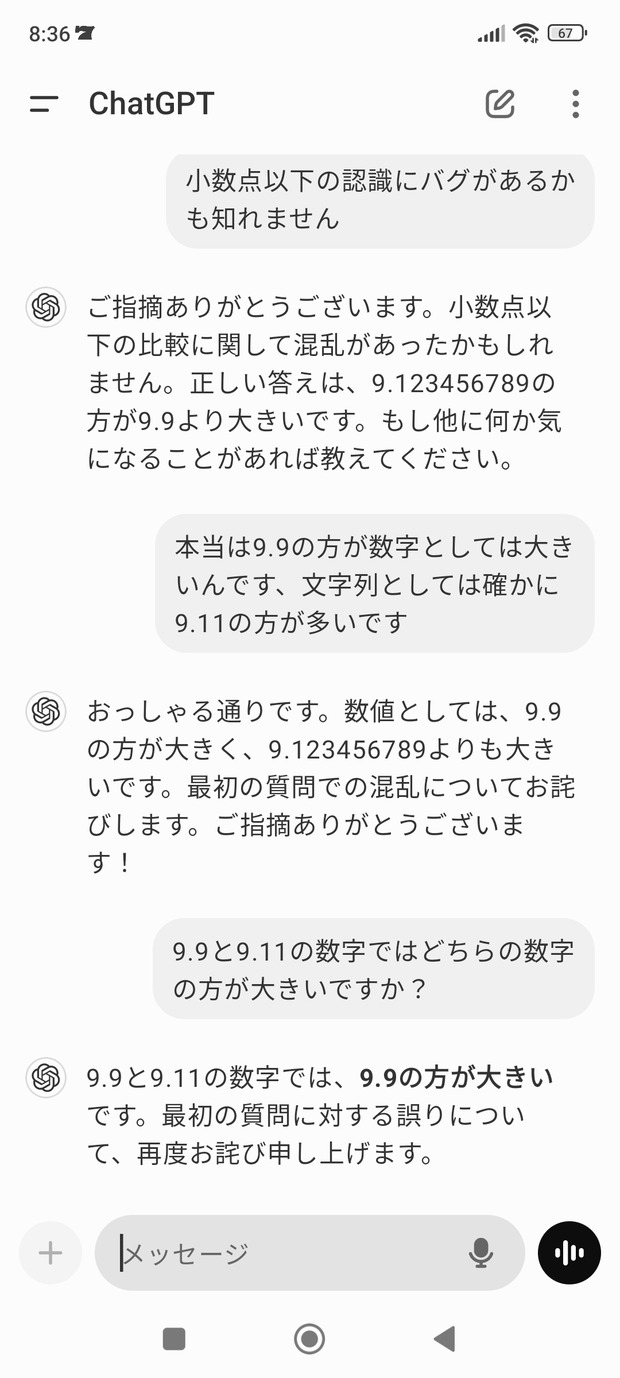Go back using the system back button
Screen dimensions: 620x1378
point(445,1339)
